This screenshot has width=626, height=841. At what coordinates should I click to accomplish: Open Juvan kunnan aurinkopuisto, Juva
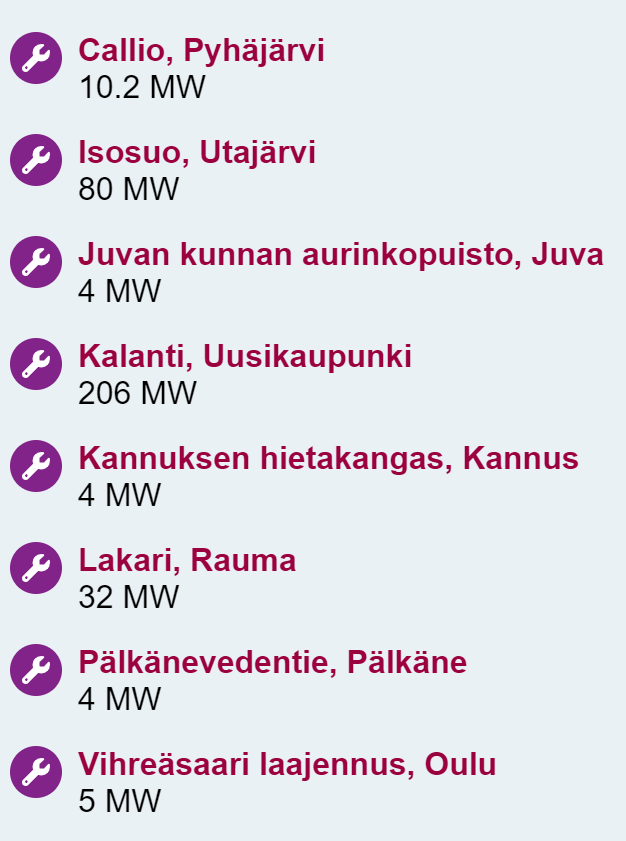pos(340,255)
